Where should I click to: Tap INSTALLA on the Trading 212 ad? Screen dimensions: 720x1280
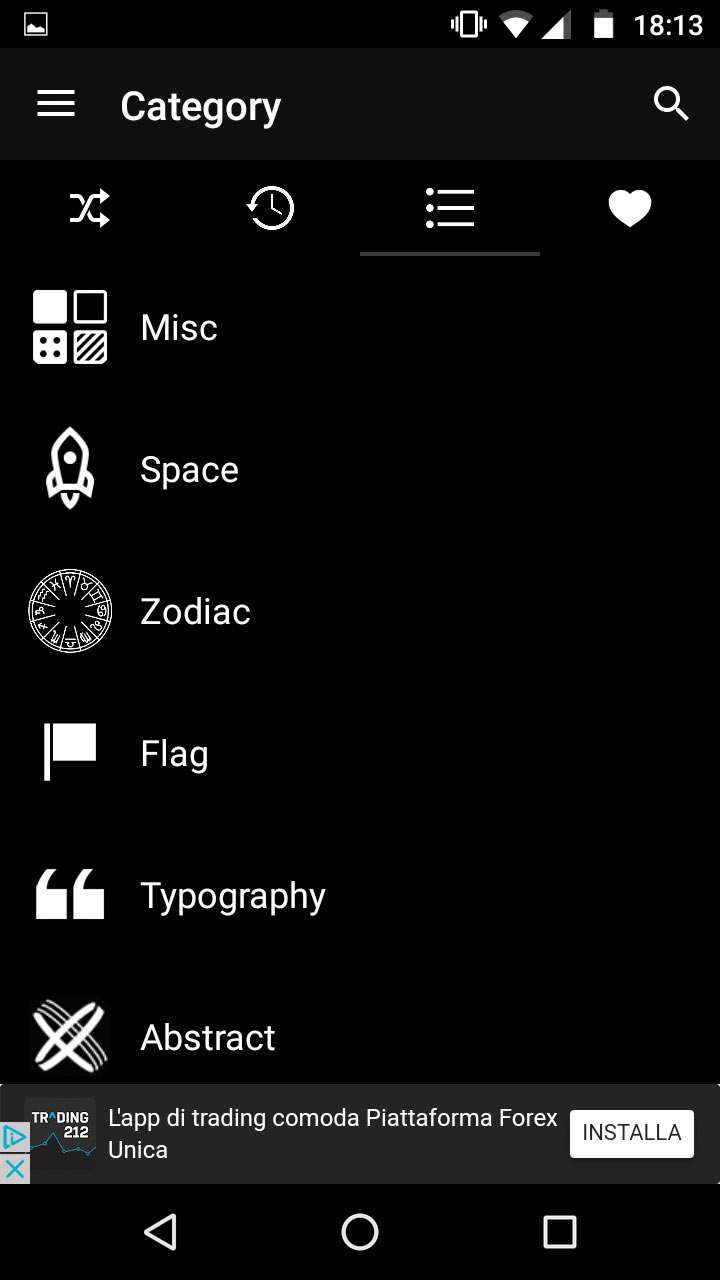[x=631, y=1133]
